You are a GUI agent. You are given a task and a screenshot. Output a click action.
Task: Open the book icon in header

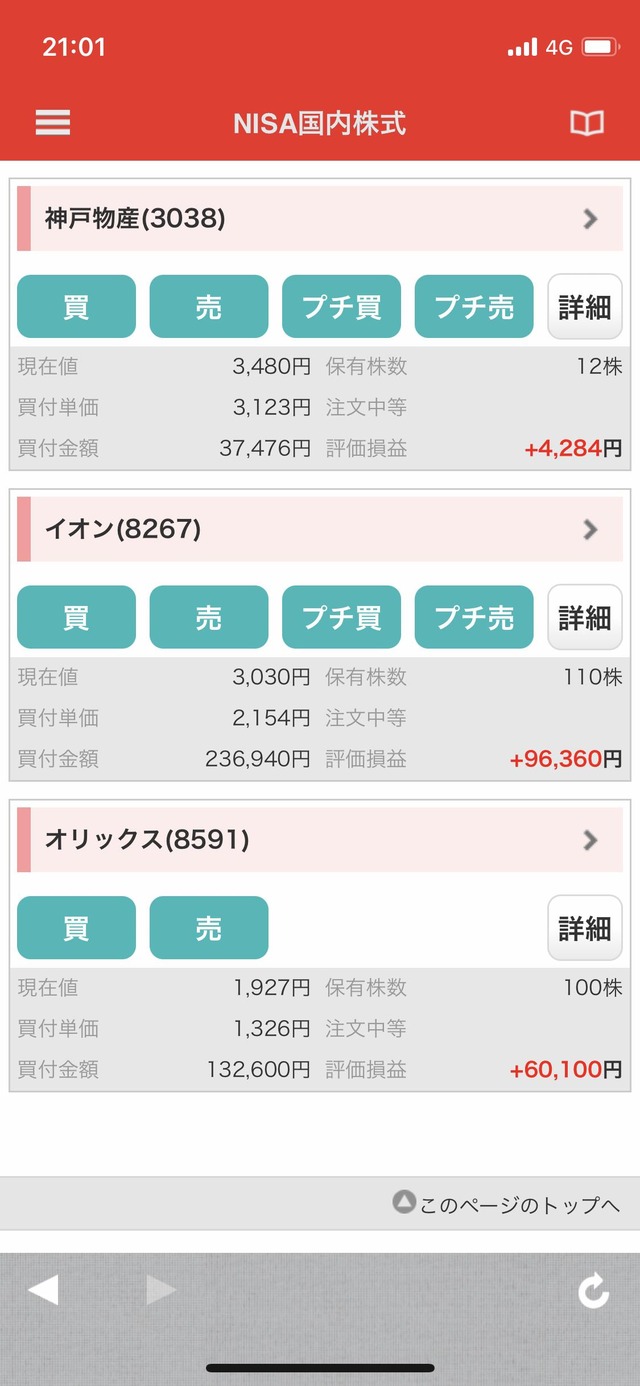587,123
